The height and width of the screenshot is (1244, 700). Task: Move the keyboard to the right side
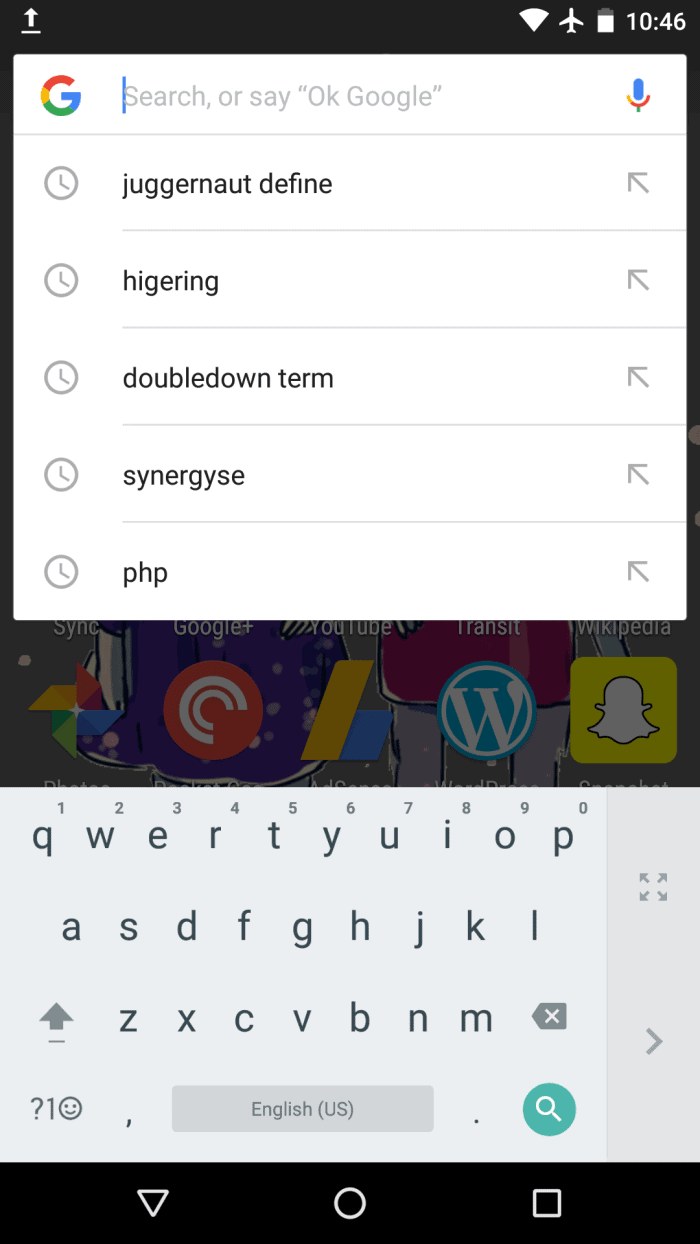click(x=654, y=1042)
